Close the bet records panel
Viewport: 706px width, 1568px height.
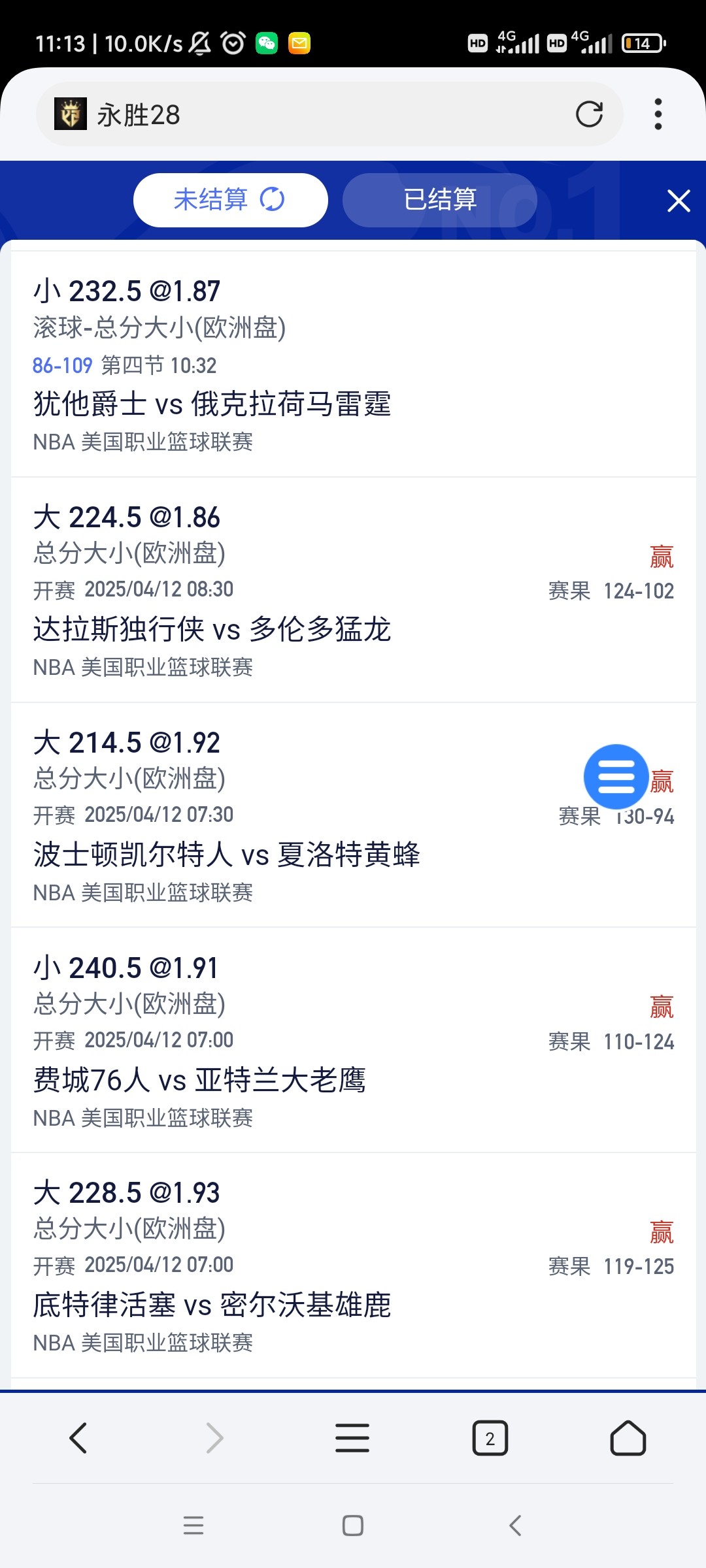679,201
